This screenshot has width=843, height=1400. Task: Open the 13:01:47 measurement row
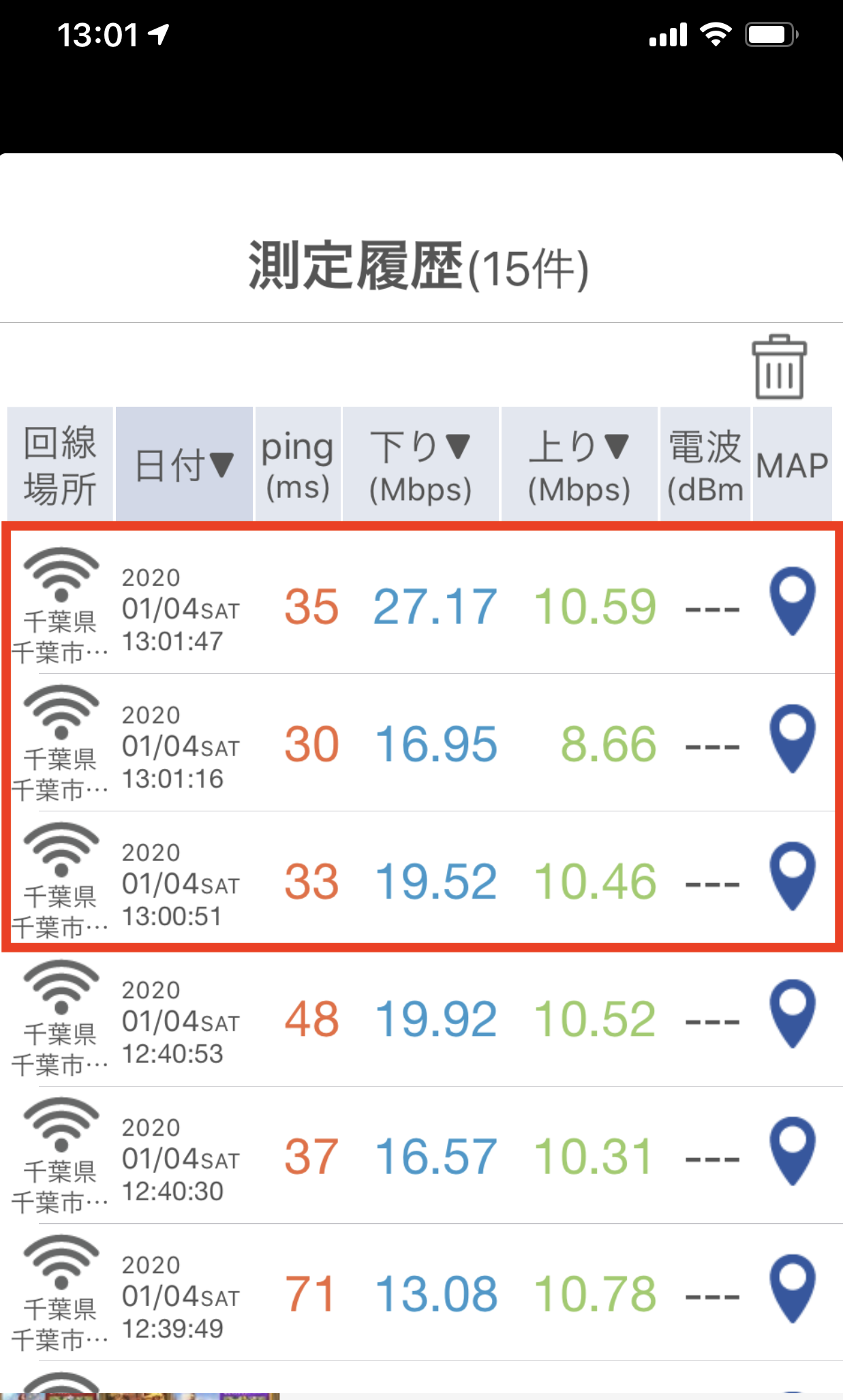[423, 605]
